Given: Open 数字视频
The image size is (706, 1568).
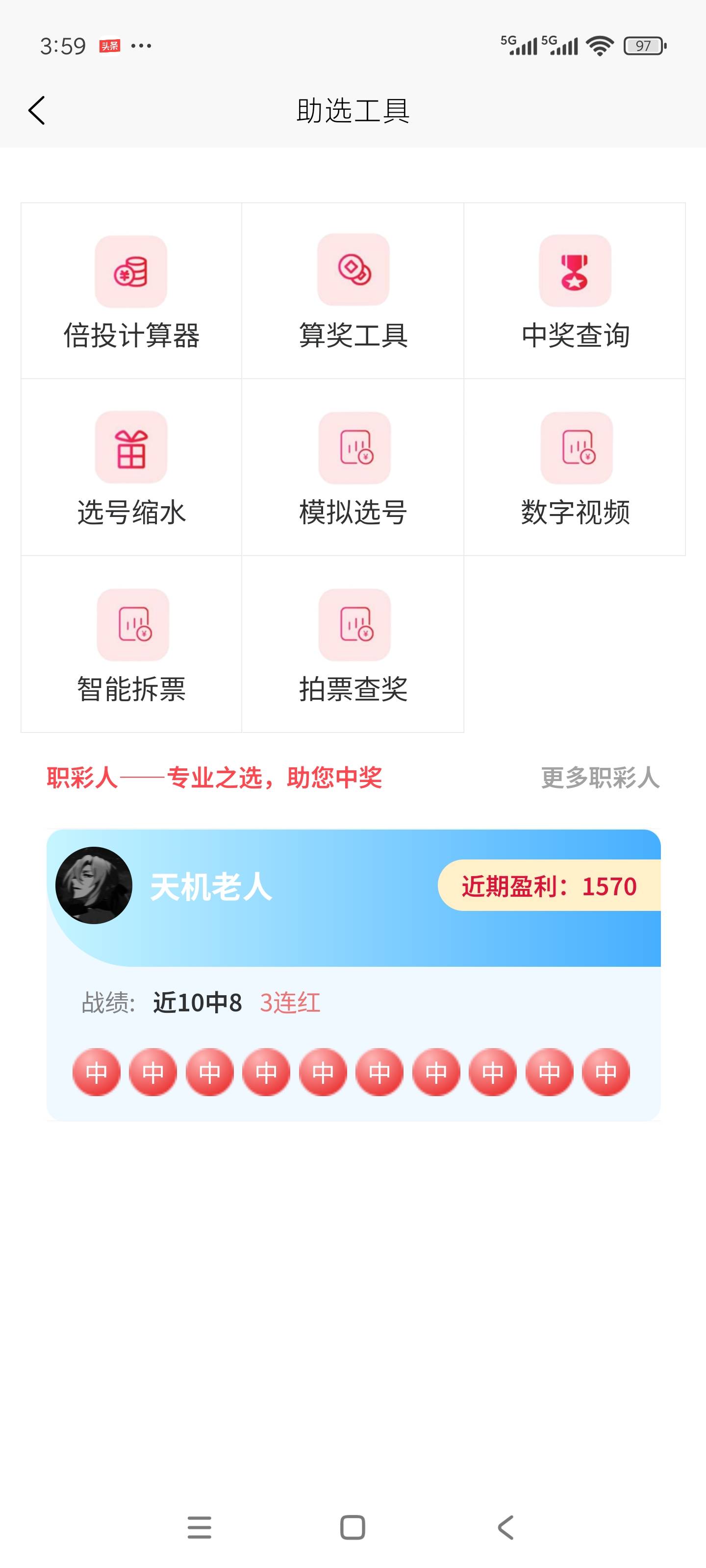Looking at the screenshot, I should click(x=575, y=467).
